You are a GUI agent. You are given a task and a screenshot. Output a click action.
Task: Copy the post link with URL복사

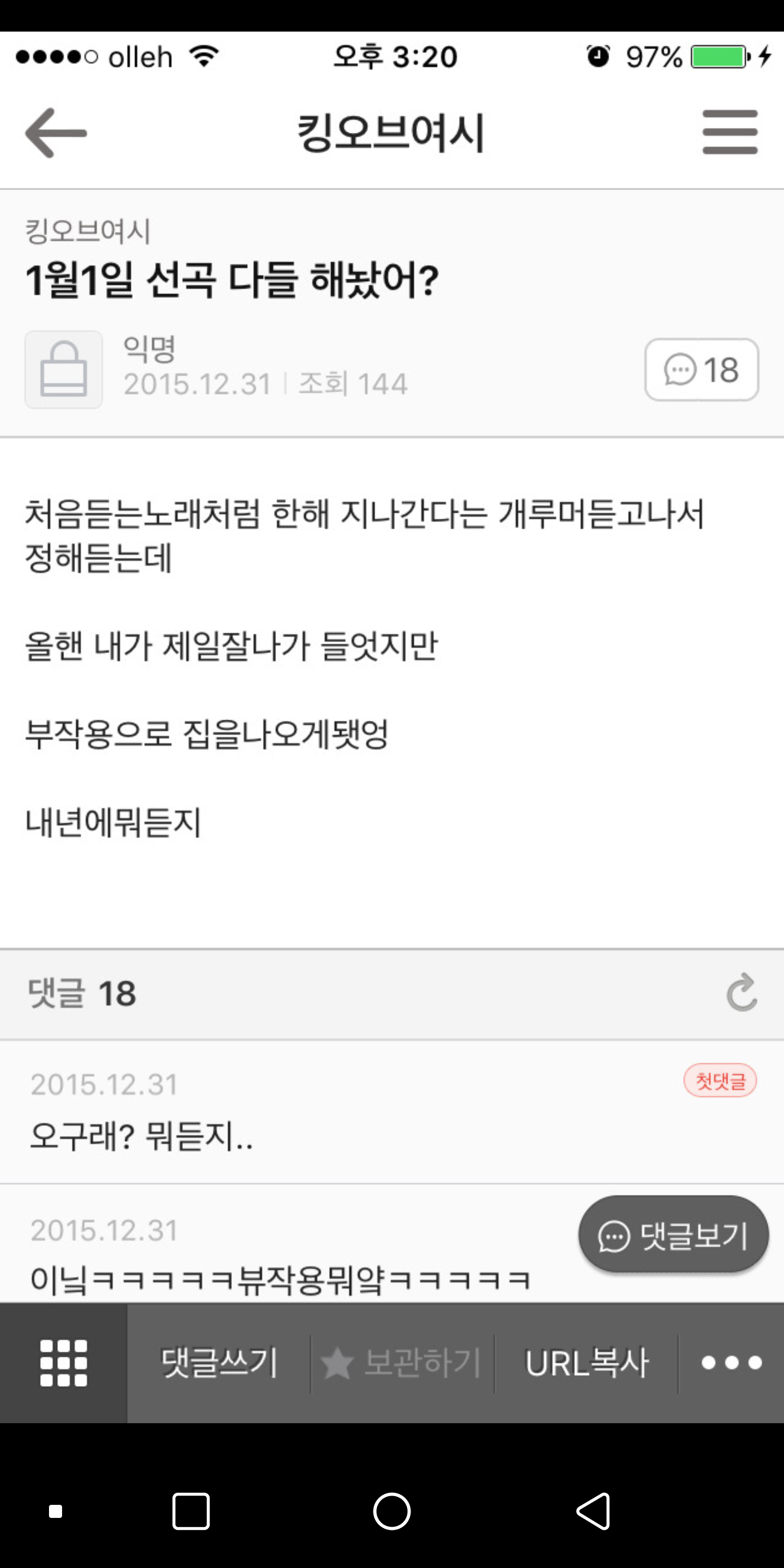[x=586, y=1362]
